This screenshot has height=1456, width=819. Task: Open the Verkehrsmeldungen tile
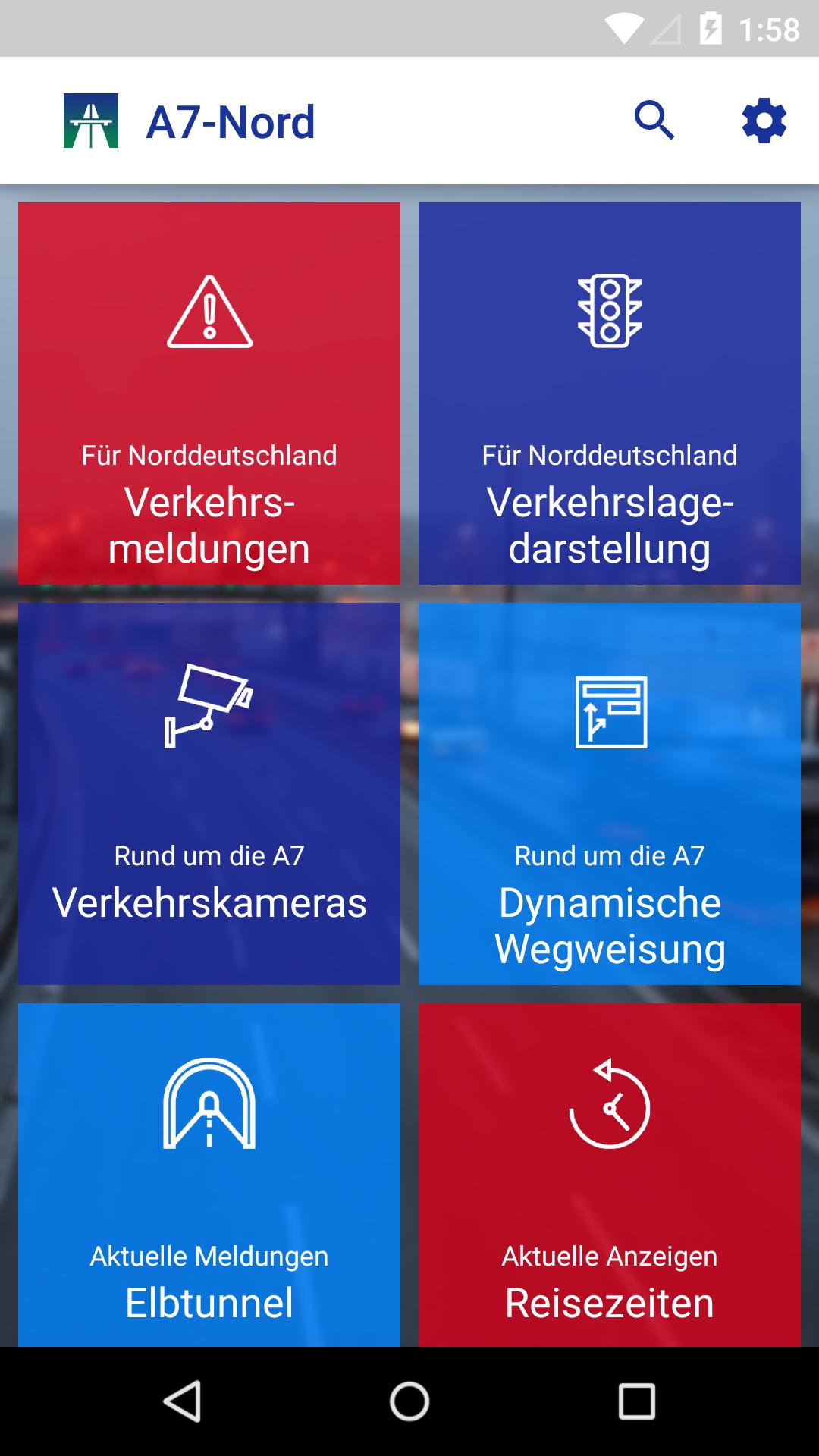(x=209, y=394)
